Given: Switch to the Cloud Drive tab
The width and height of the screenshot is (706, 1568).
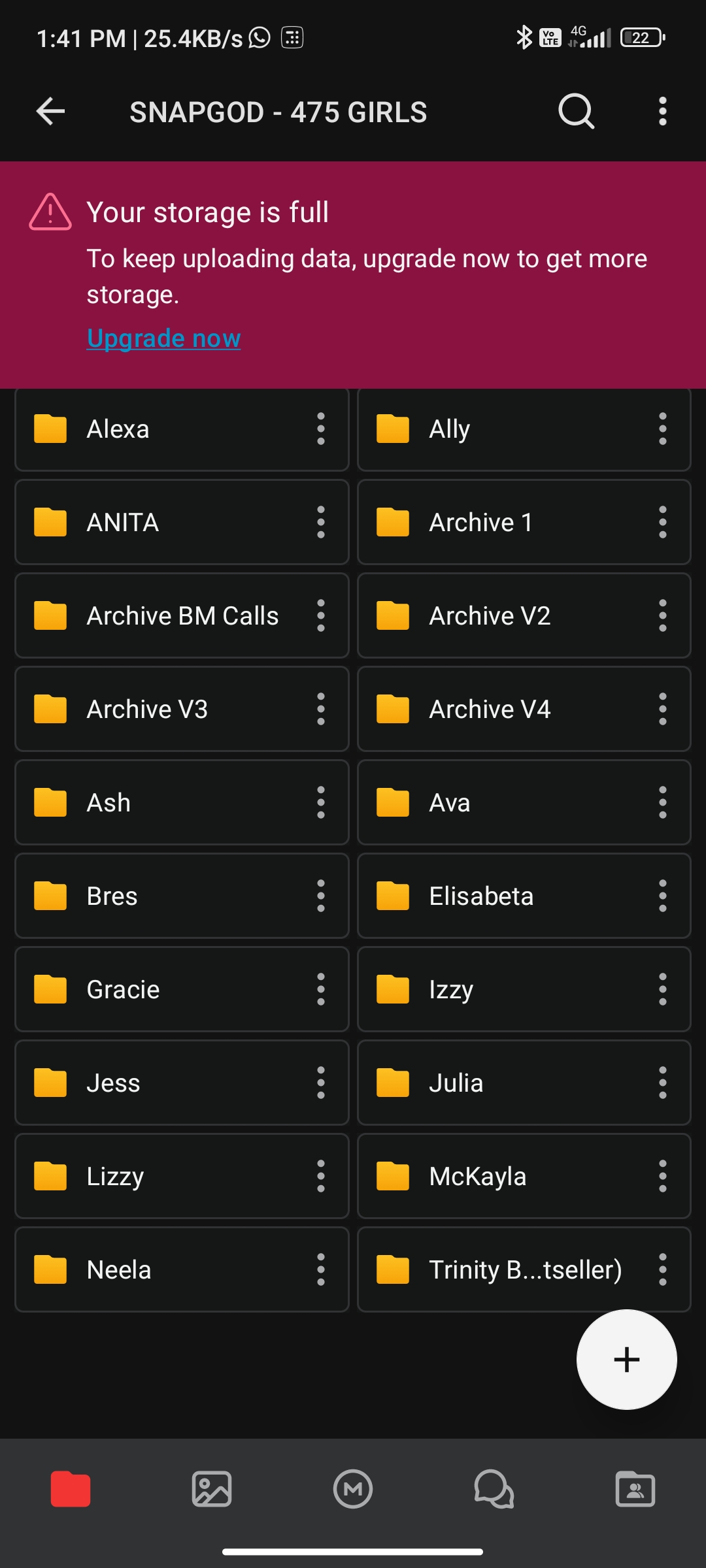Looking at the screenshot, I should tap(71, 1489).
